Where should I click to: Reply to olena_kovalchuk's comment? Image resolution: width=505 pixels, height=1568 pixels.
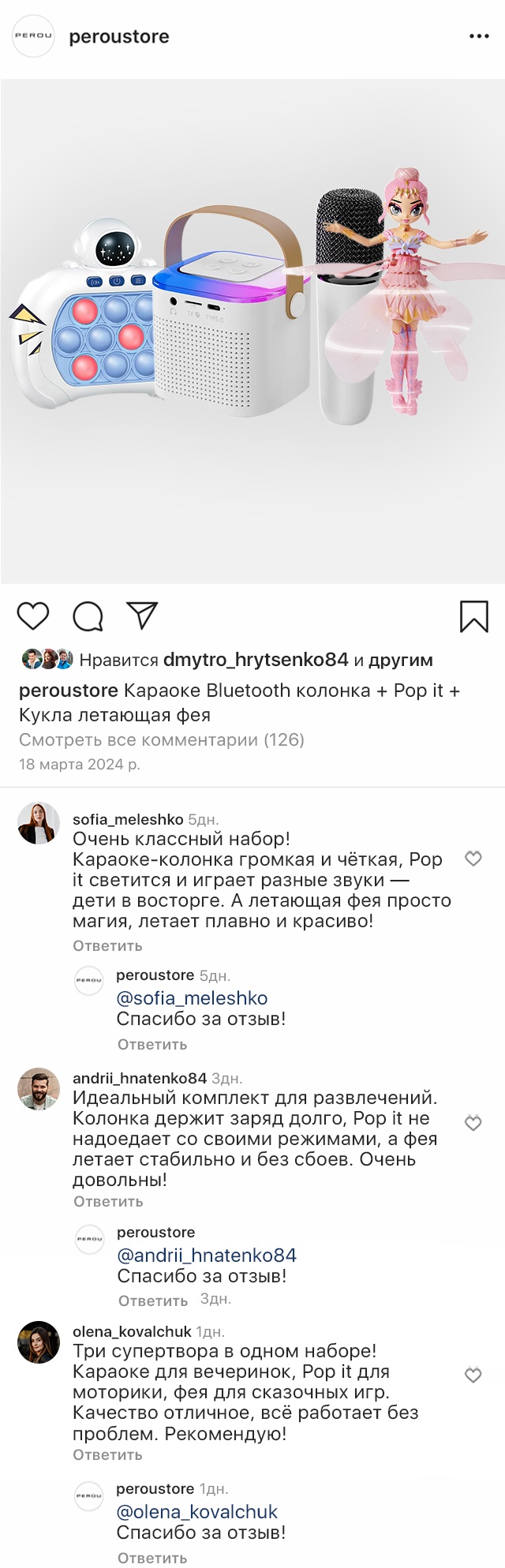[107, 1454]
